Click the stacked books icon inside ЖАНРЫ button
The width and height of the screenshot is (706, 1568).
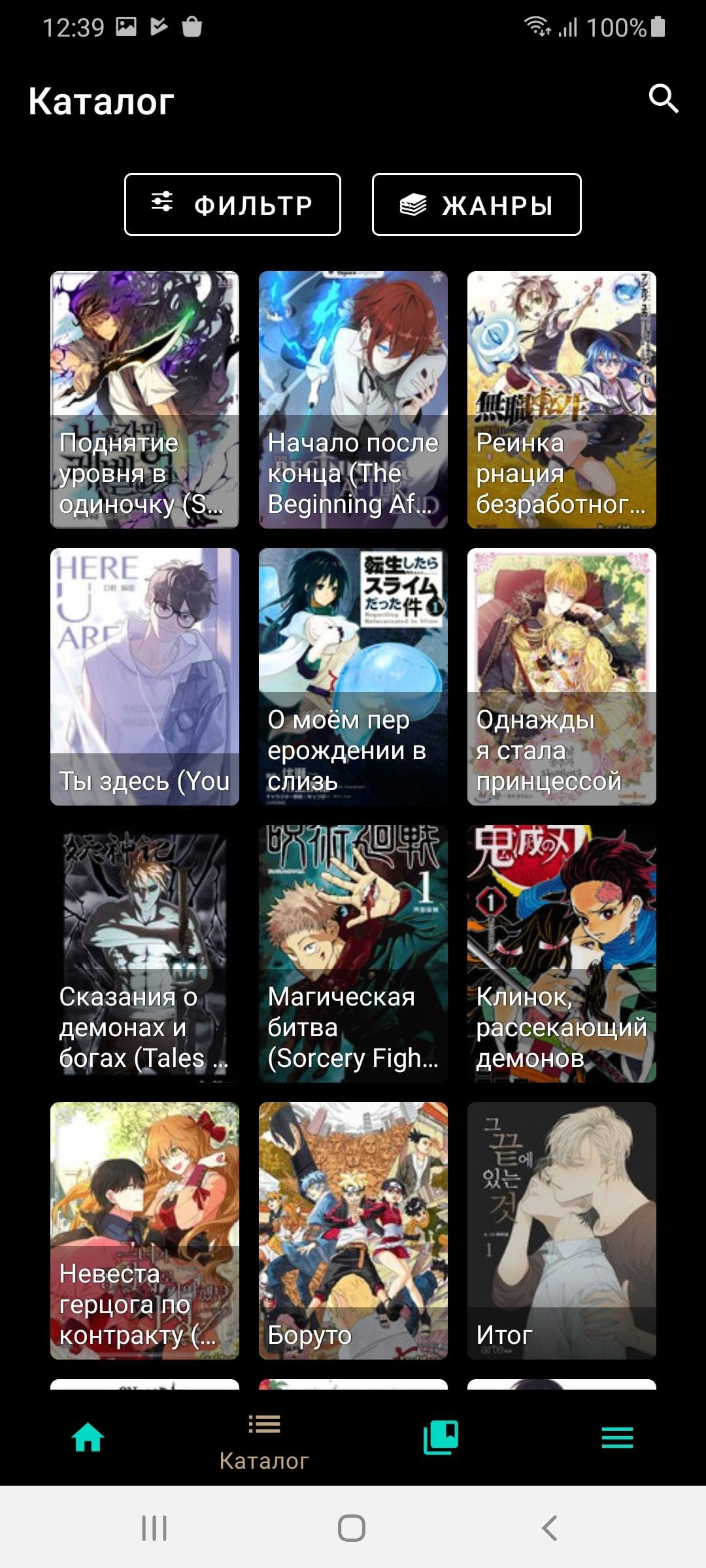tap(412, 204)
